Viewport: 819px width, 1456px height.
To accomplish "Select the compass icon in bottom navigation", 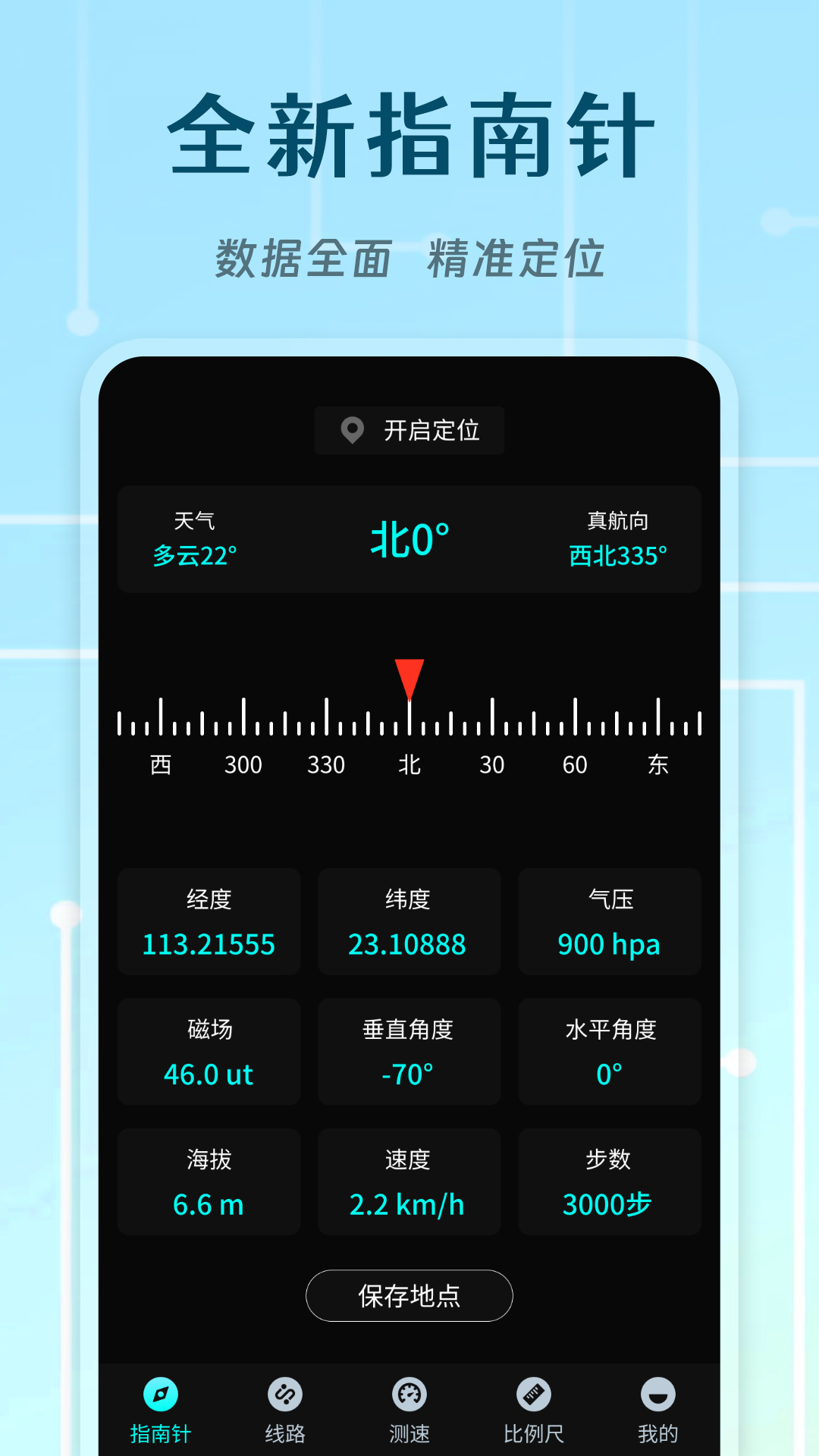I will tap(160, 1398).
